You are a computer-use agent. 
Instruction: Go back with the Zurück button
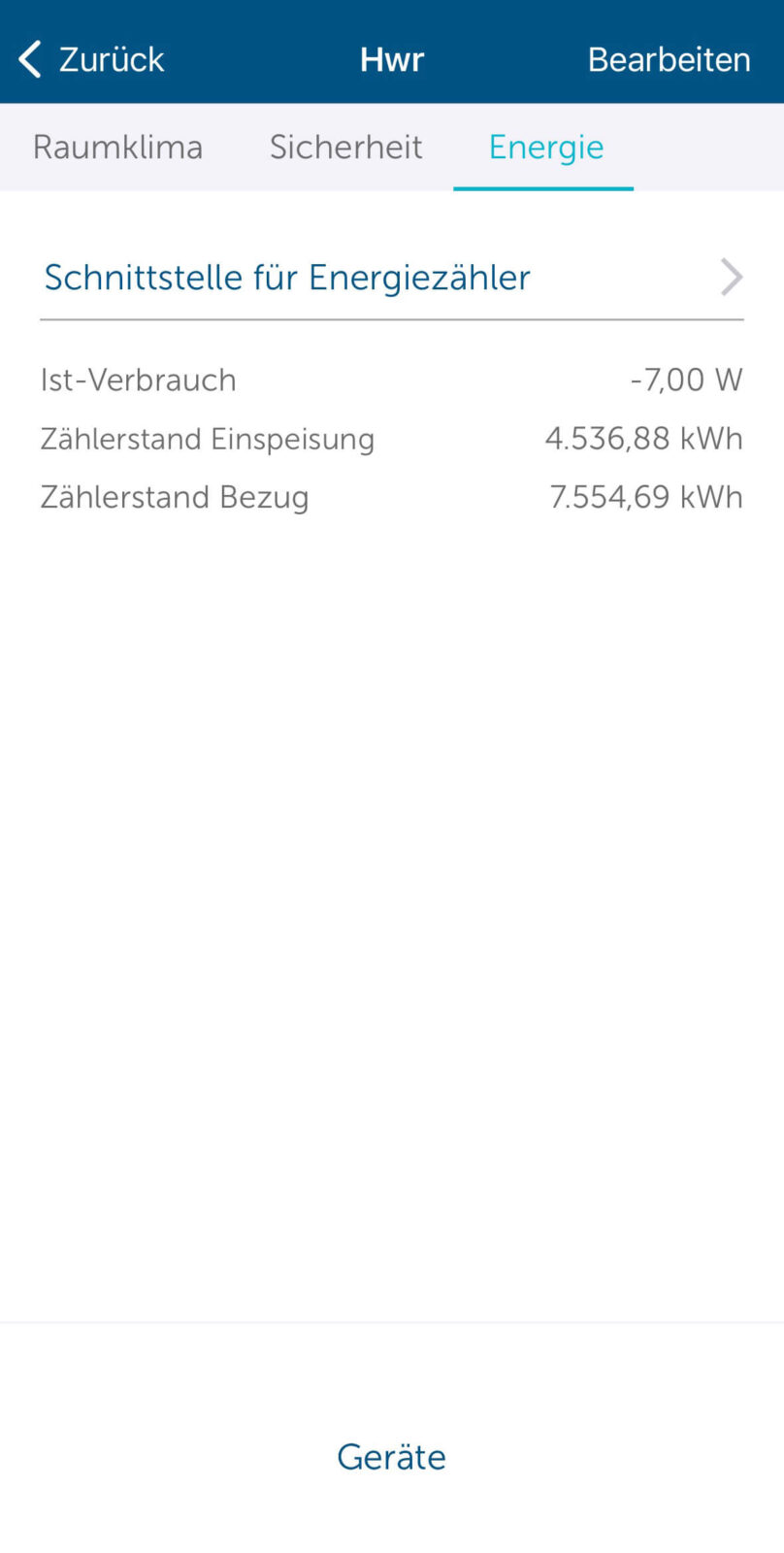pos(92,59)
